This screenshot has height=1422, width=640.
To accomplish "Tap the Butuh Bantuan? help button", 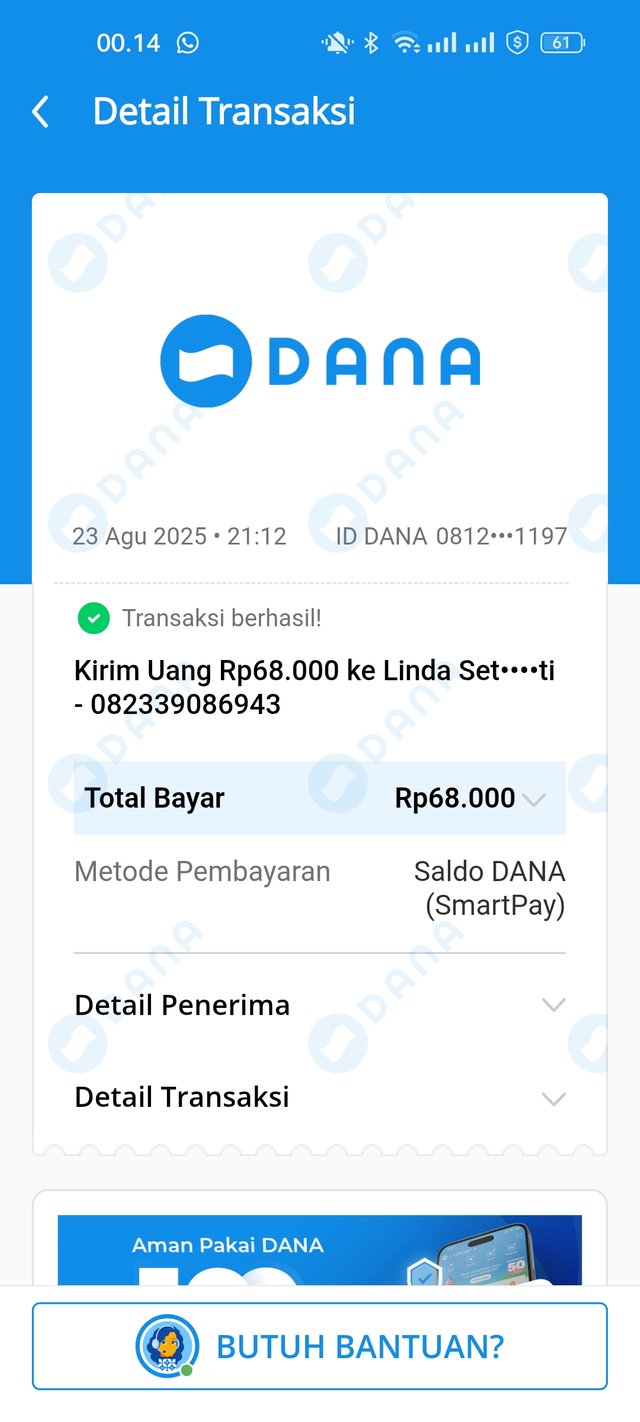I will [x=320, y=1346].
